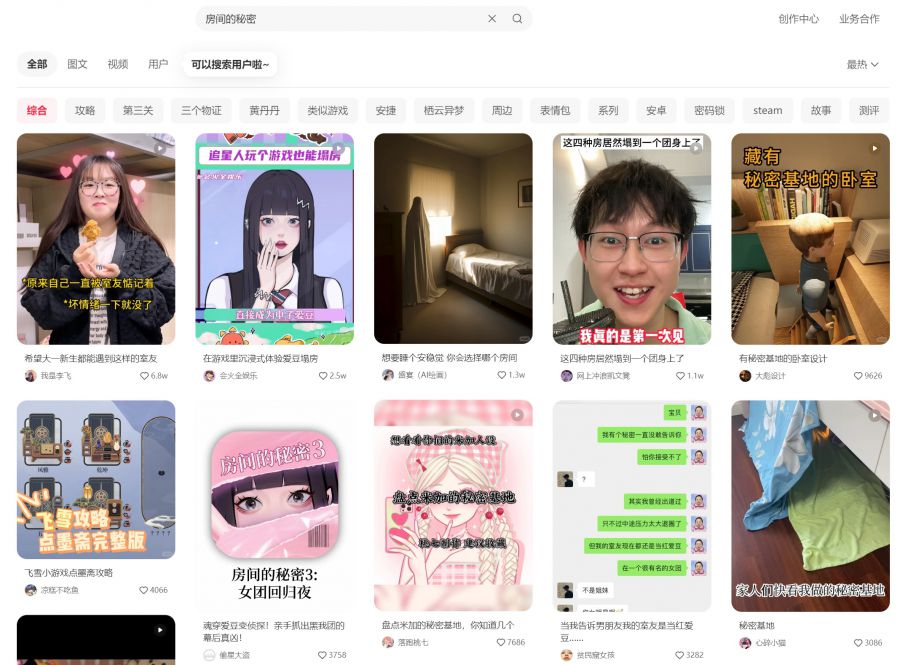Switch to the 视频 tab
This screenshot has height=665, width=900.
click(118, 64)
